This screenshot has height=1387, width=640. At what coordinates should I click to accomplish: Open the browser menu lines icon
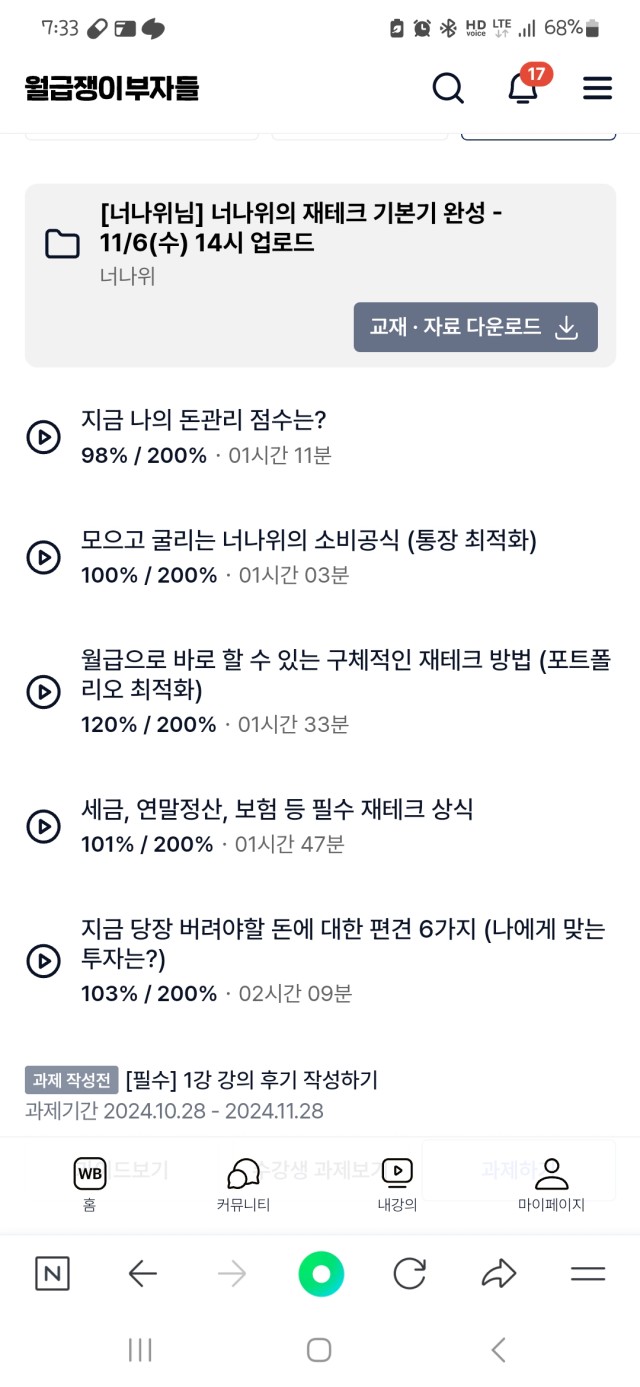pyautogui.click(x=588, y=1273)
